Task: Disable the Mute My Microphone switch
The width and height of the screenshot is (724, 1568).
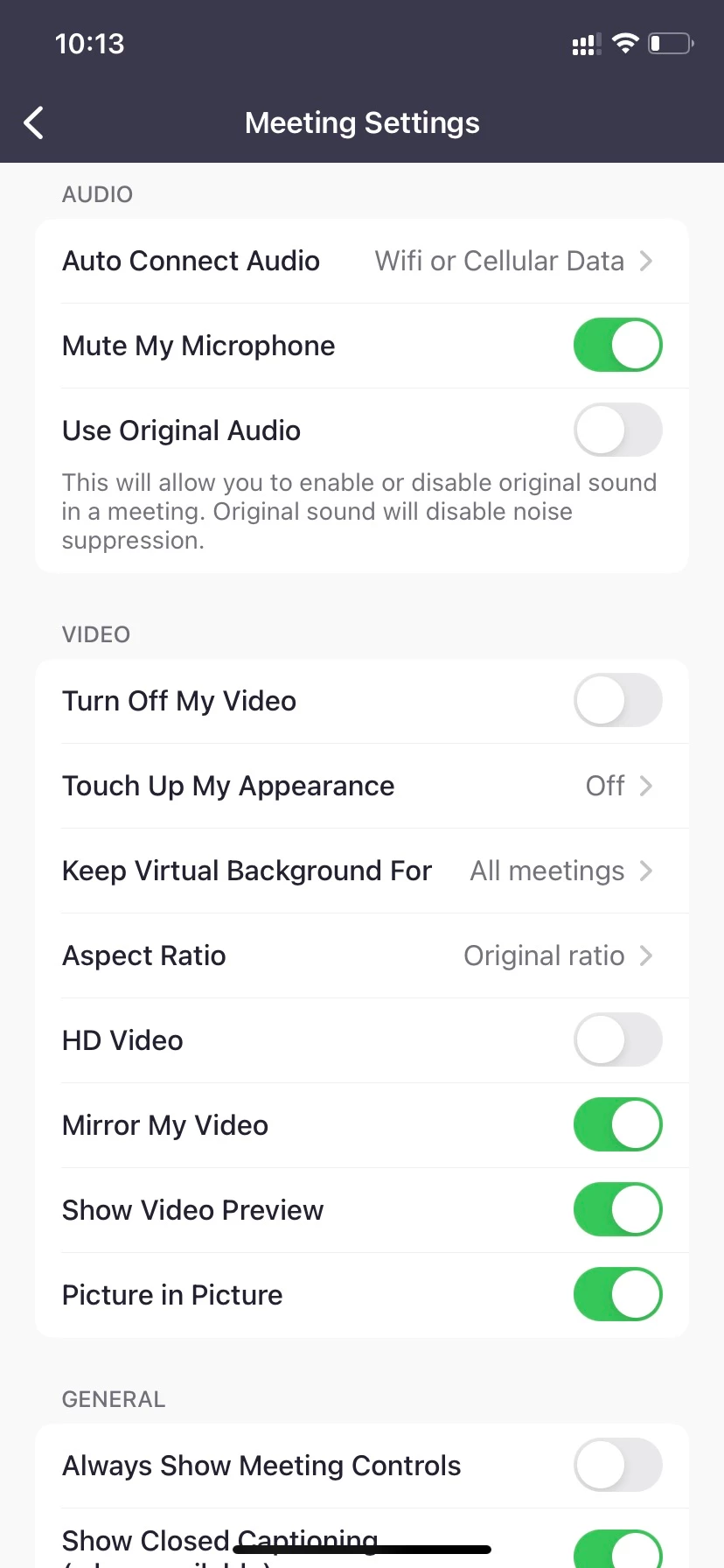Action: (617, 346)
